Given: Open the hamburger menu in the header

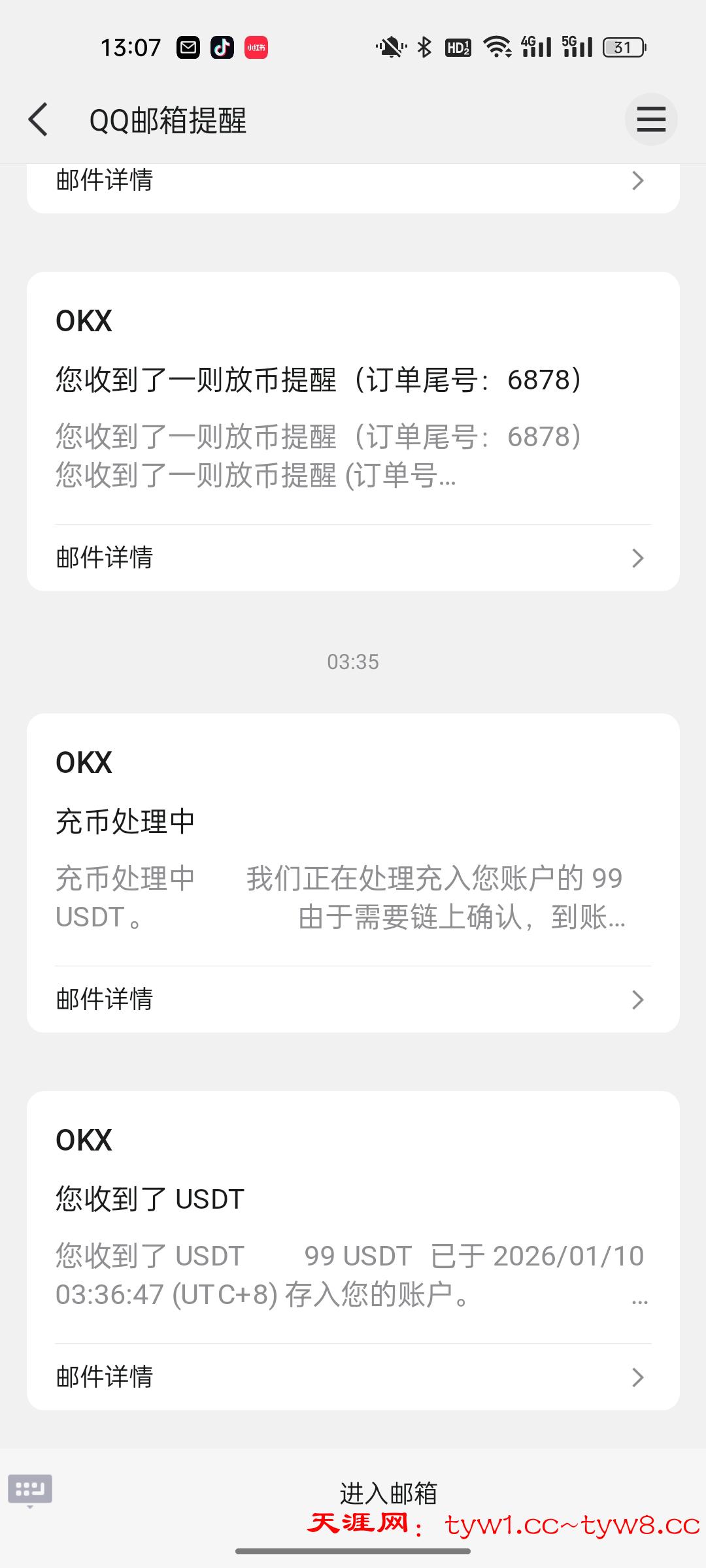Looking at the screenshot, I should click(651, 120).
